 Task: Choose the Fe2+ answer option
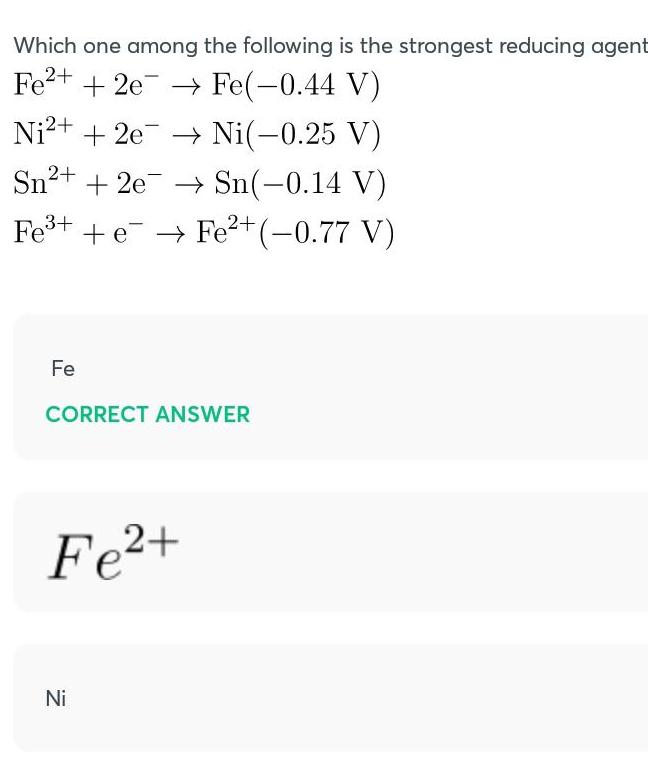click(x=112, y=551)
